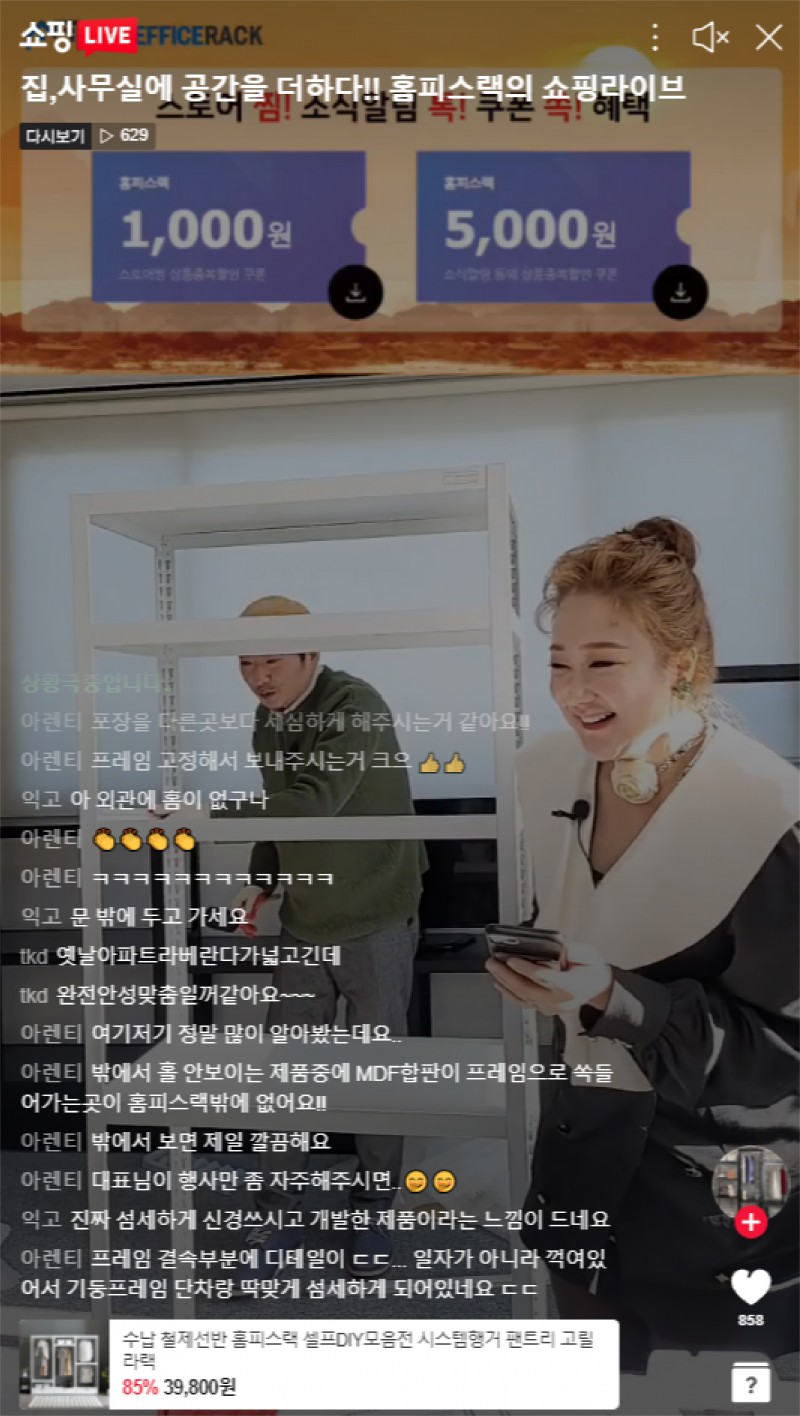800x1416 pixels.
Task: Download the 5,000원 coupon
Action: point(680,293)
